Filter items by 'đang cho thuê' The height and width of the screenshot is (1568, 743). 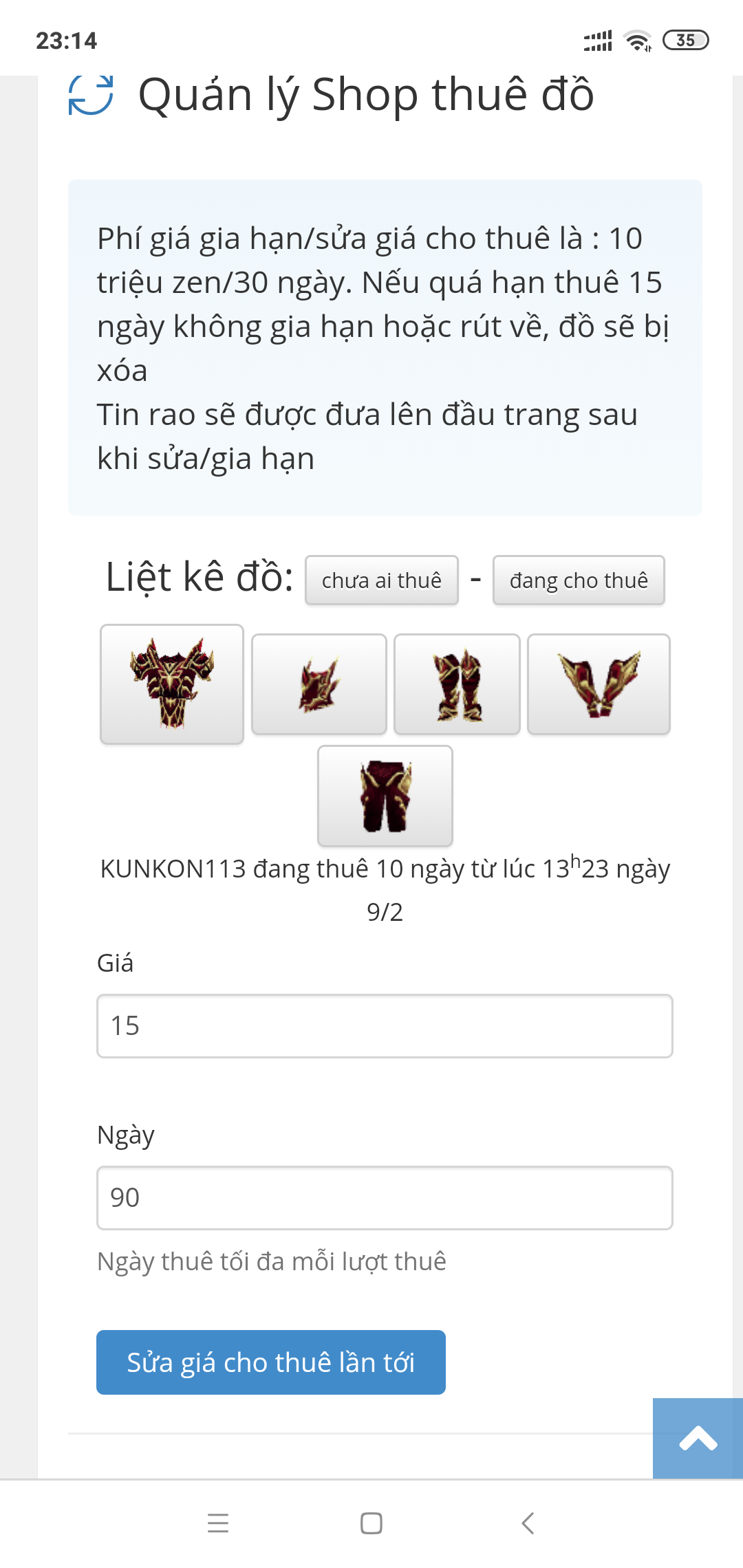(579, 580)
